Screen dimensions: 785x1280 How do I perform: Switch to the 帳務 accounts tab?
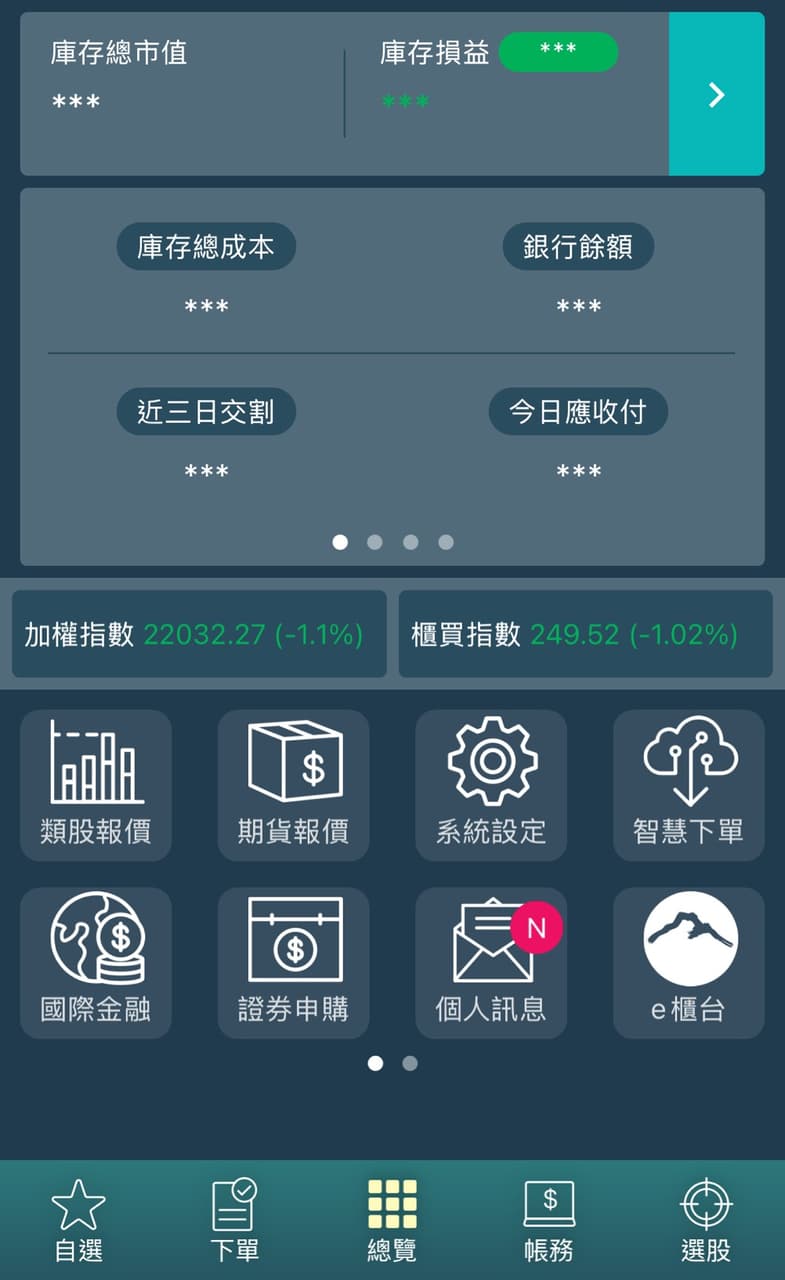[549, 1220]
